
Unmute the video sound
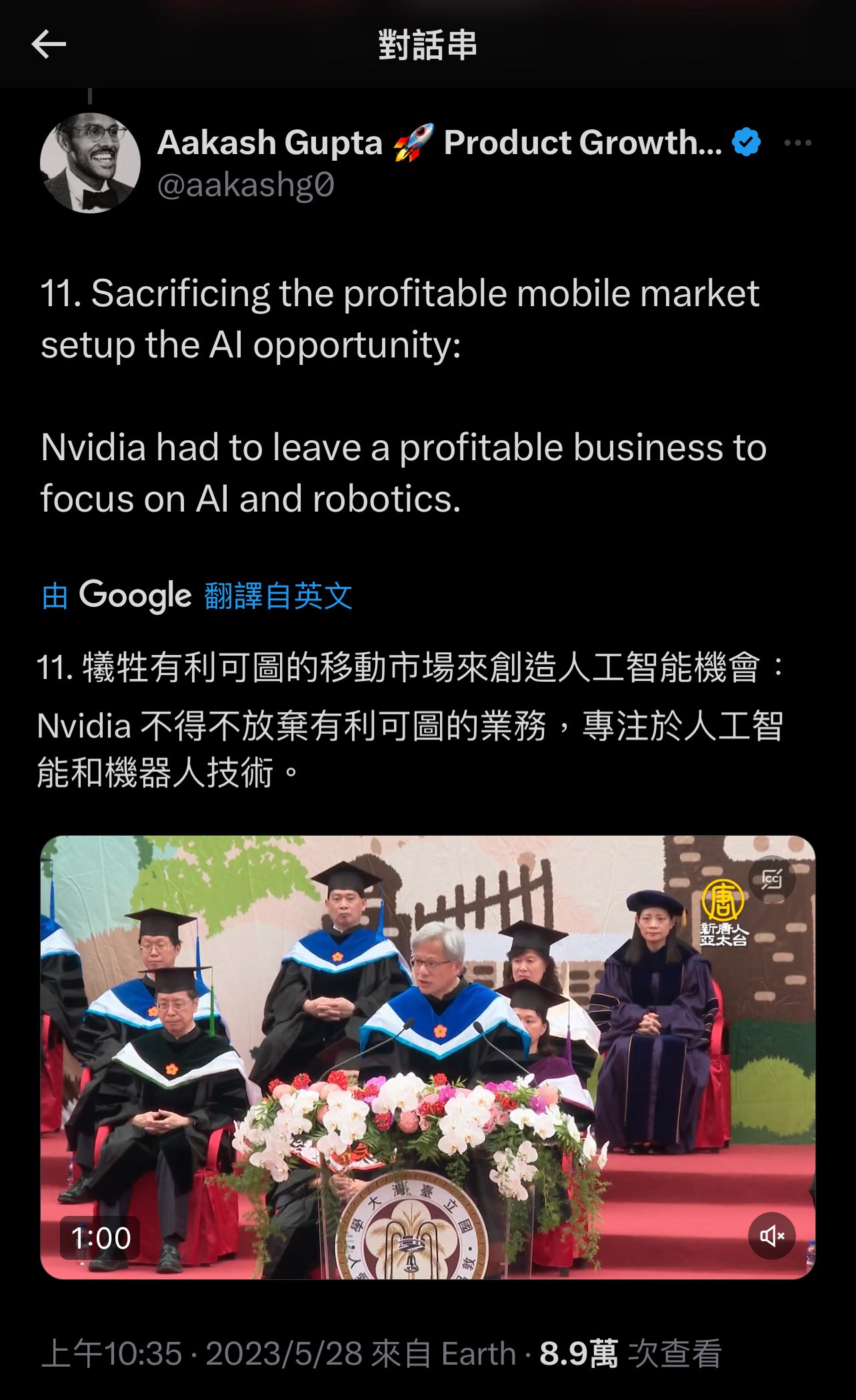tap(771, 1236)
